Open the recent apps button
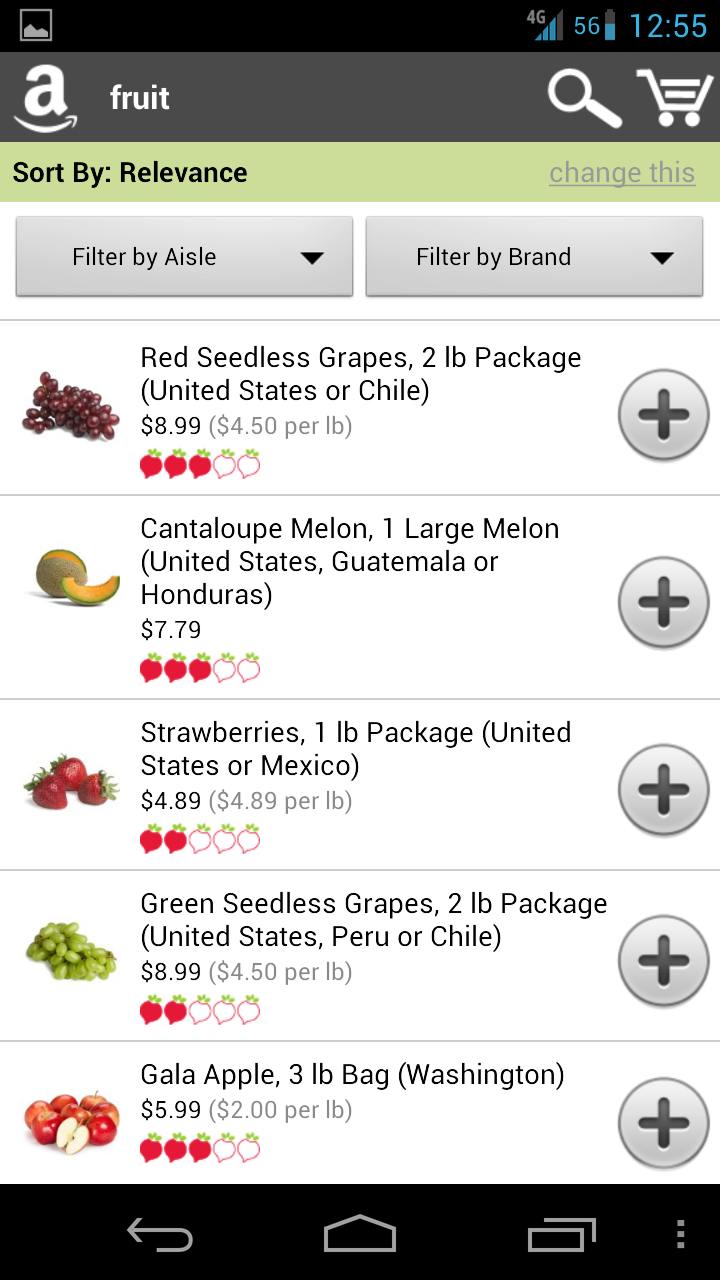720x1280 pixels. tap(561, 1235)
